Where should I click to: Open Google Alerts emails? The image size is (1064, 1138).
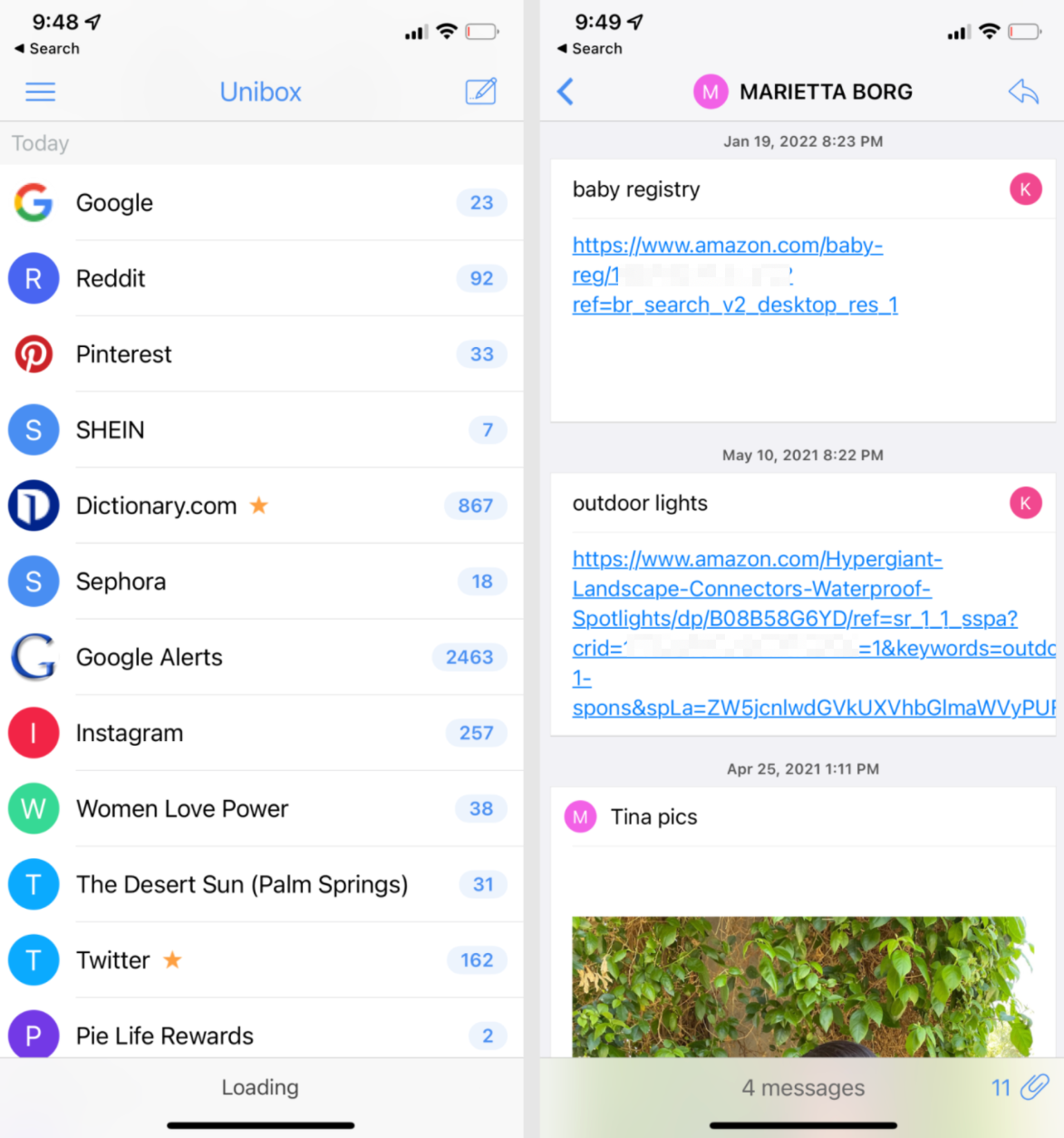(261, 657)
